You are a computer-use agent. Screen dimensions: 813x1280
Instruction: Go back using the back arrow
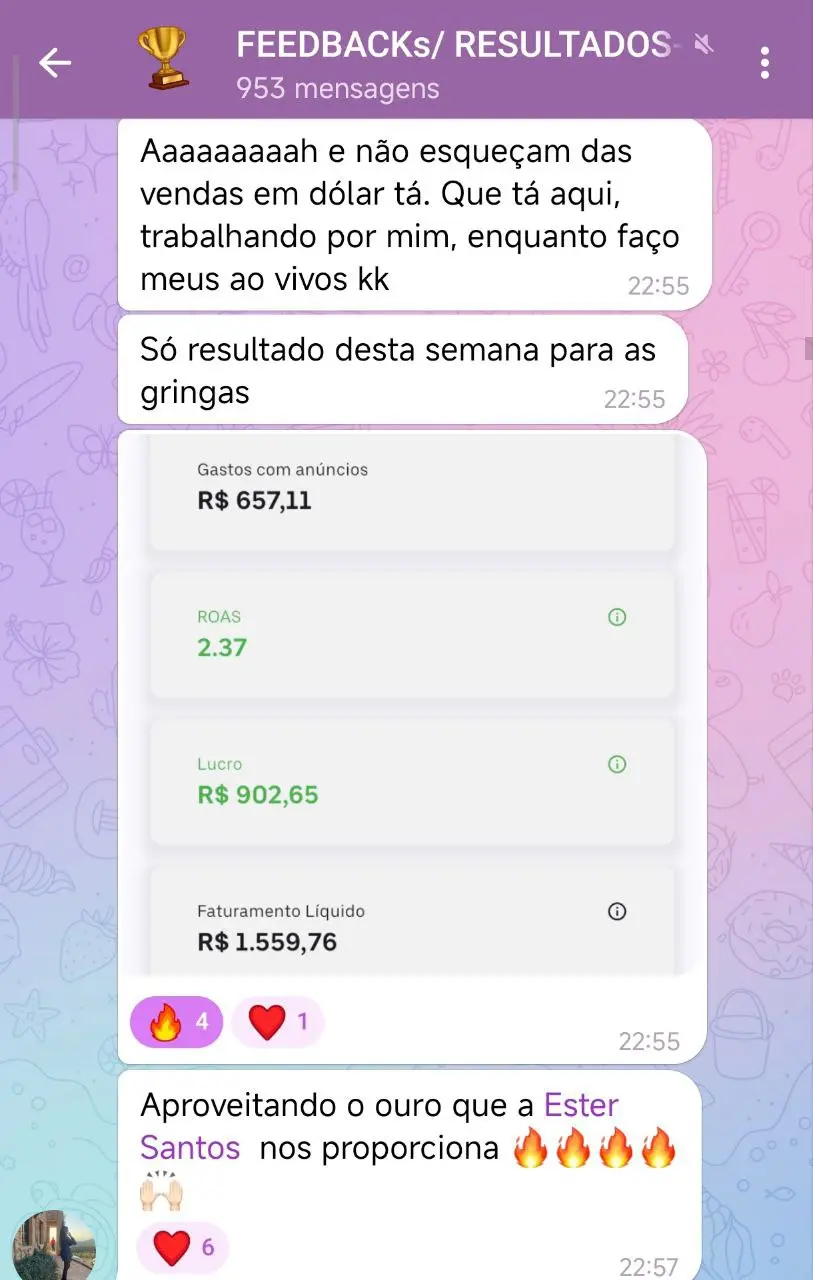pos(55,64)
